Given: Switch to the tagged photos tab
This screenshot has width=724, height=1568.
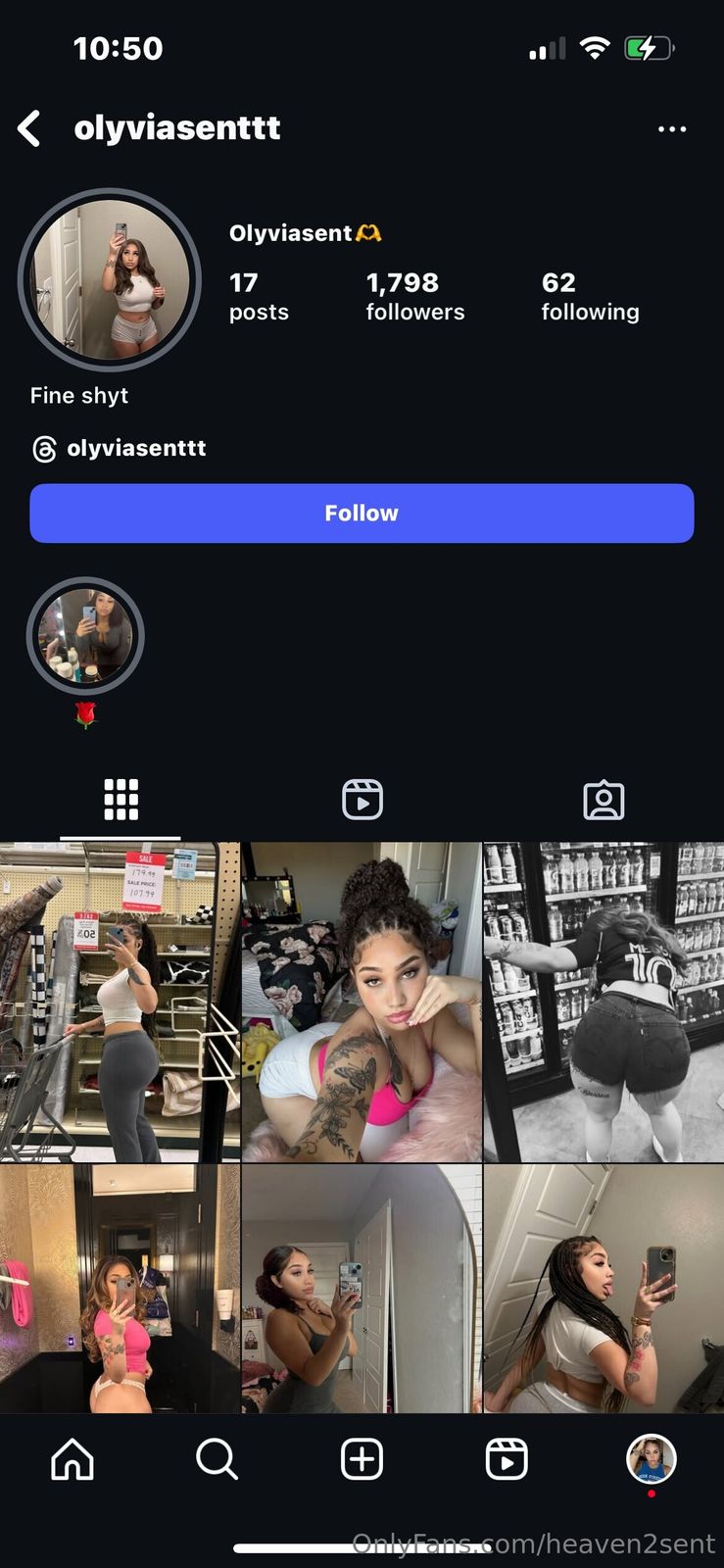Looking at the screenshot, I should [x=603, y=800].
